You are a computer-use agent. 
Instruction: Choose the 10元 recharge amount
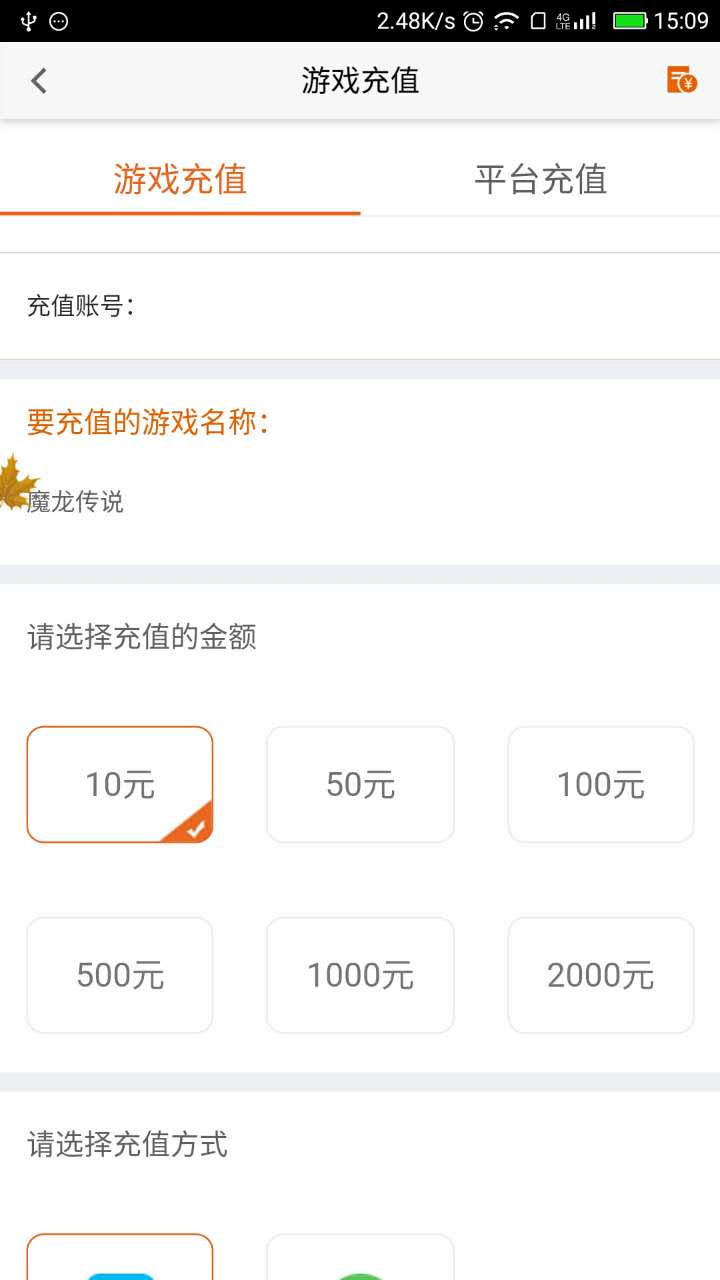[120, 784]
